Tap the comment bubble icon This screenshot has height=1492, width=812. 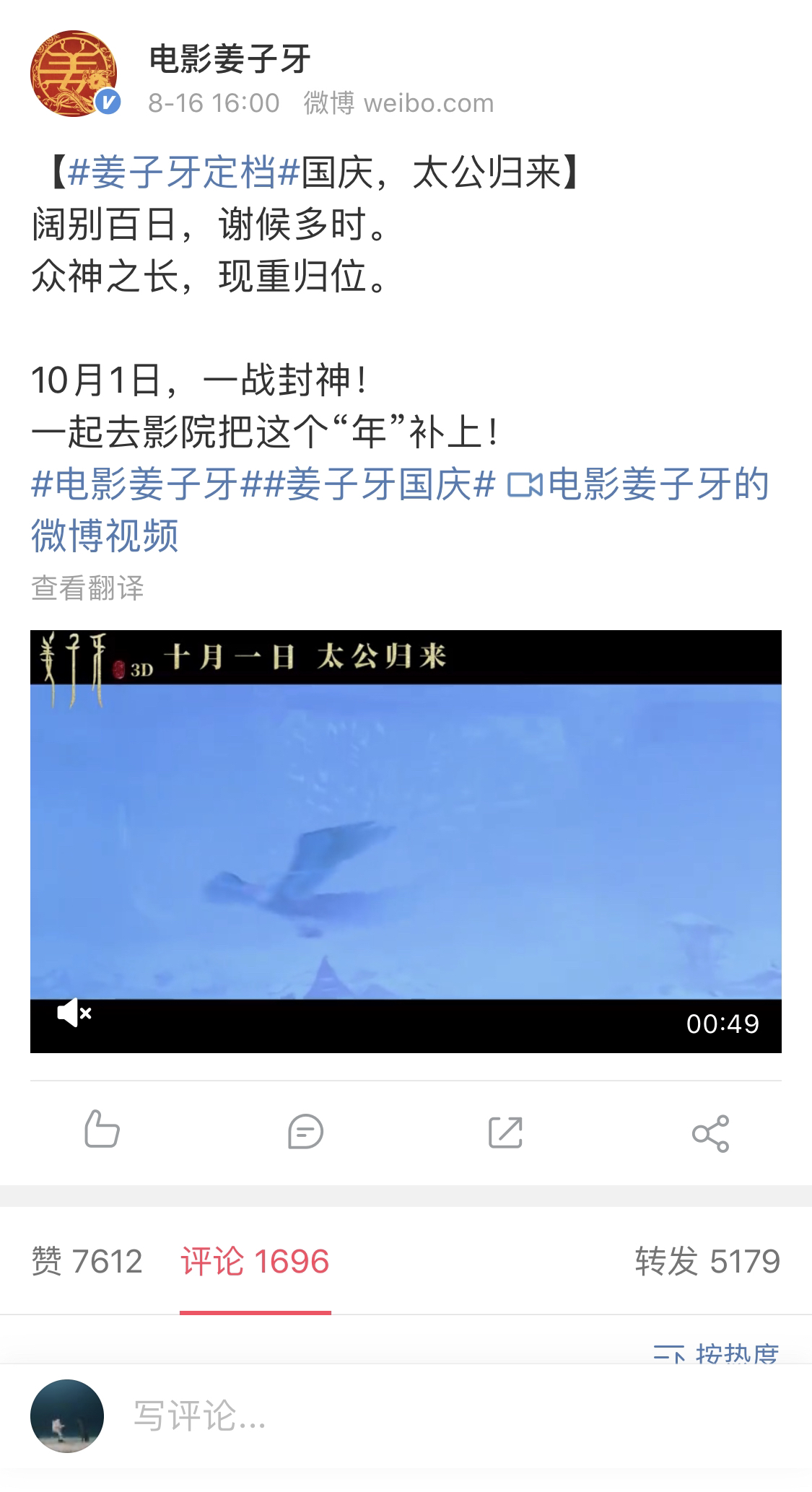(305, 1132)
